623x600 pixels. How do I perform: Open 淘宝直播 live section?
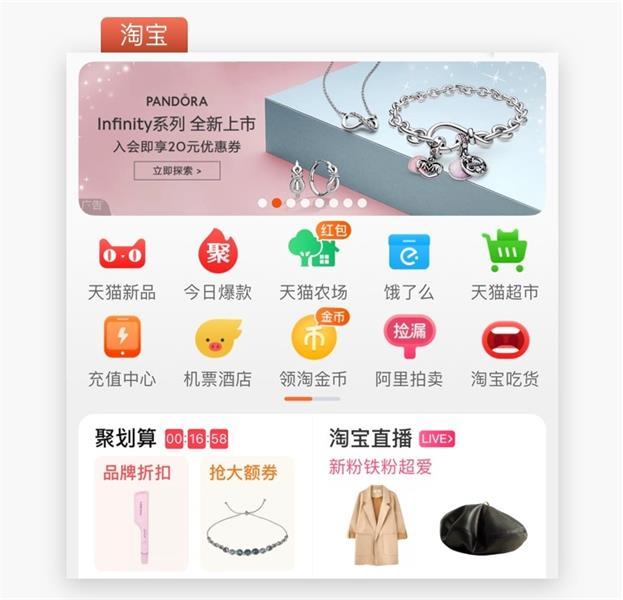click(x=371, y=438)
